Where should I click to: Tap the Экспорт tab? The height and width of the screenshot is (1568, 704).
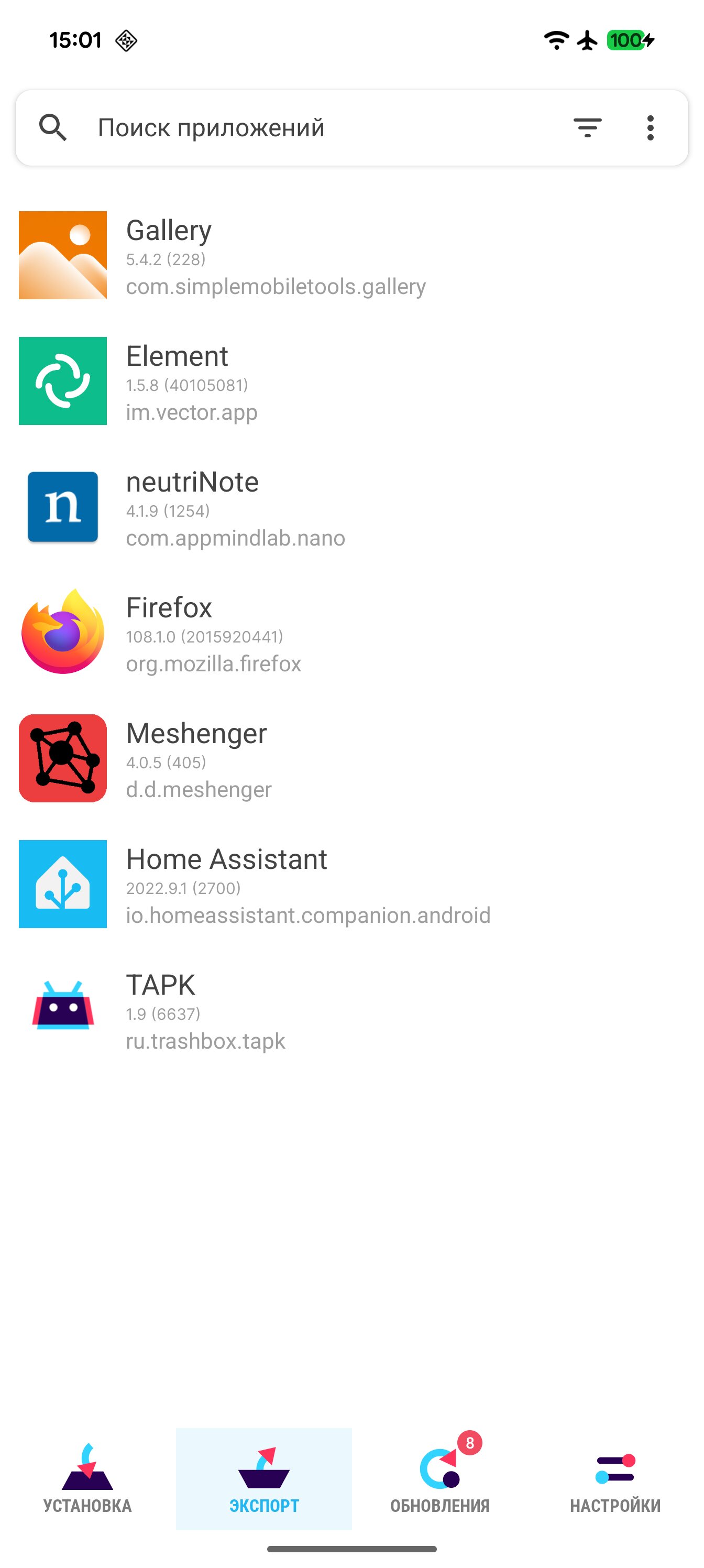pyautogui.click(x=263, y=1479)
